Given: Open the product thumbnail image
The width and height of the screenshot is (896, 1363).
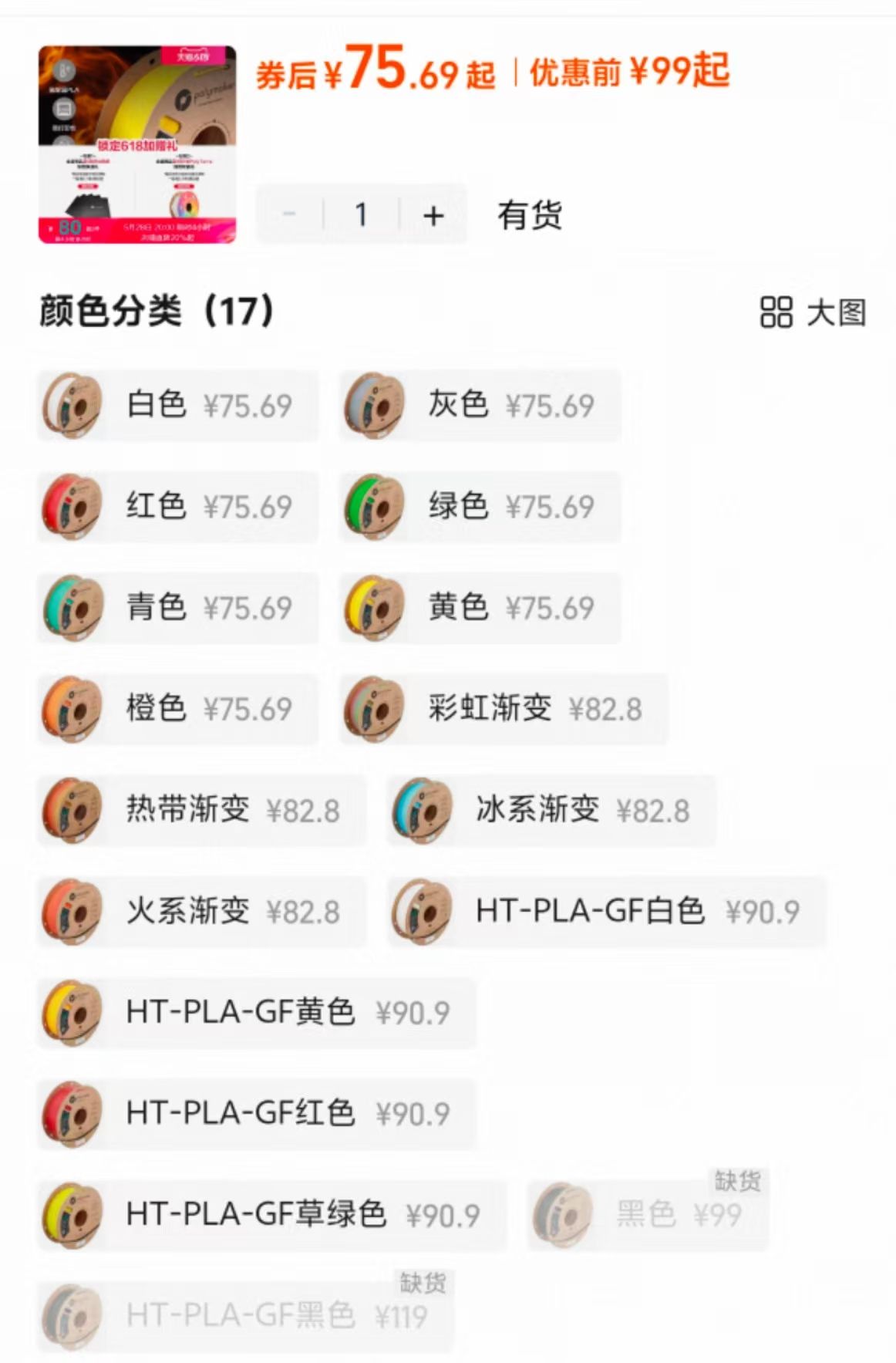Looking at the screenshot, I should pyautogui.click(x=137, y=144).
